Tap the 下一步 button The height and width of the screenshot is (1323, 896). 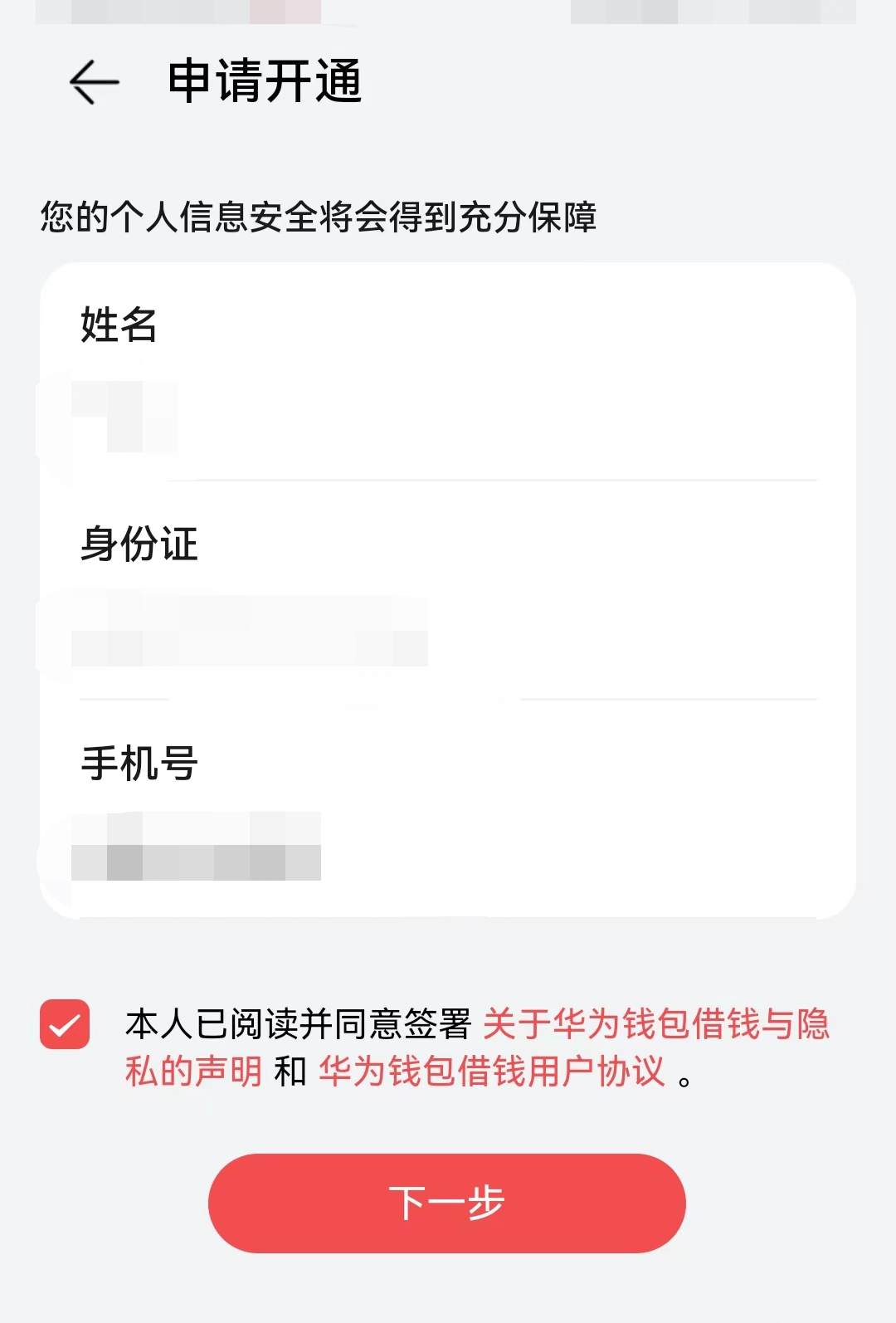446,1203
